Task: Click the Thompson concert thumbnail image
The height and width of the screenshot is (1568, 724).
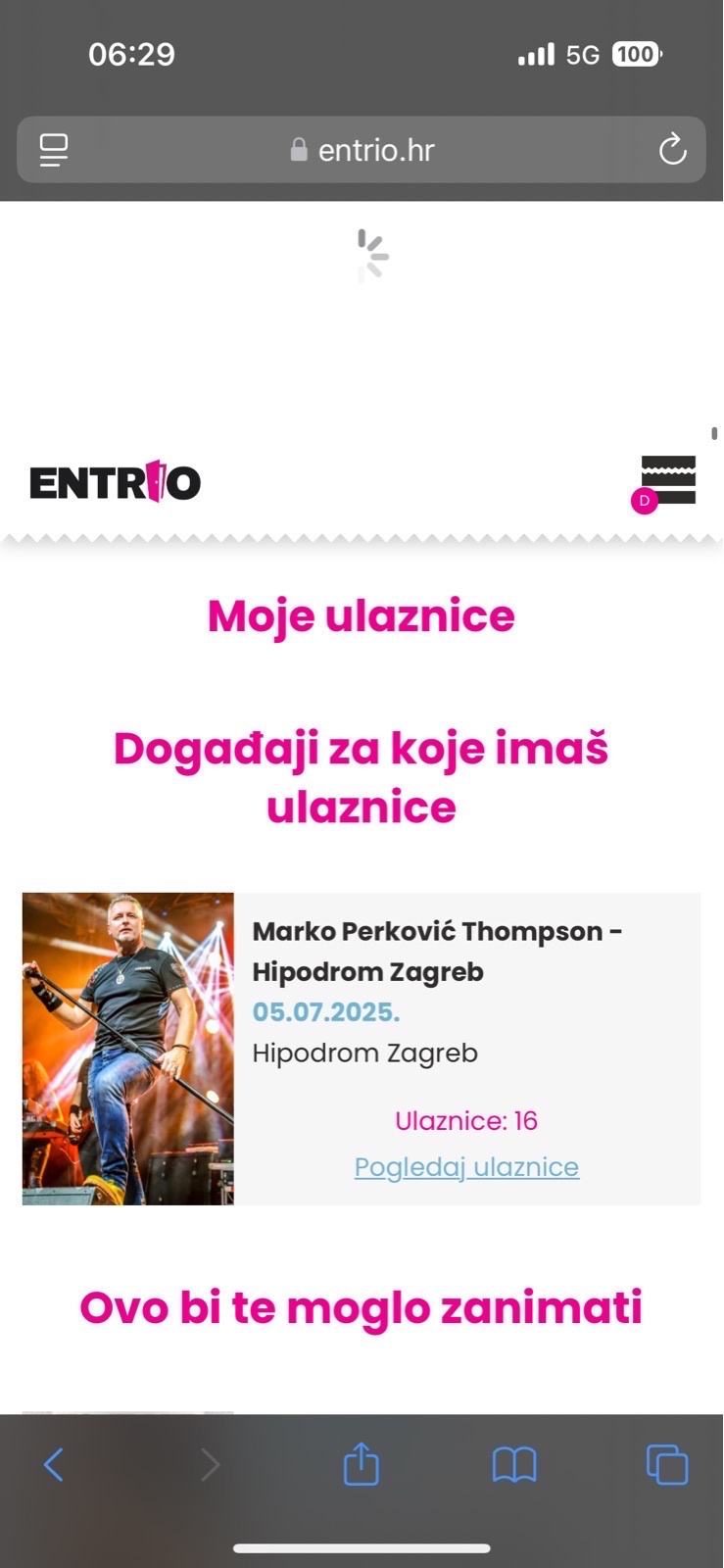Action: [127, 1048]
